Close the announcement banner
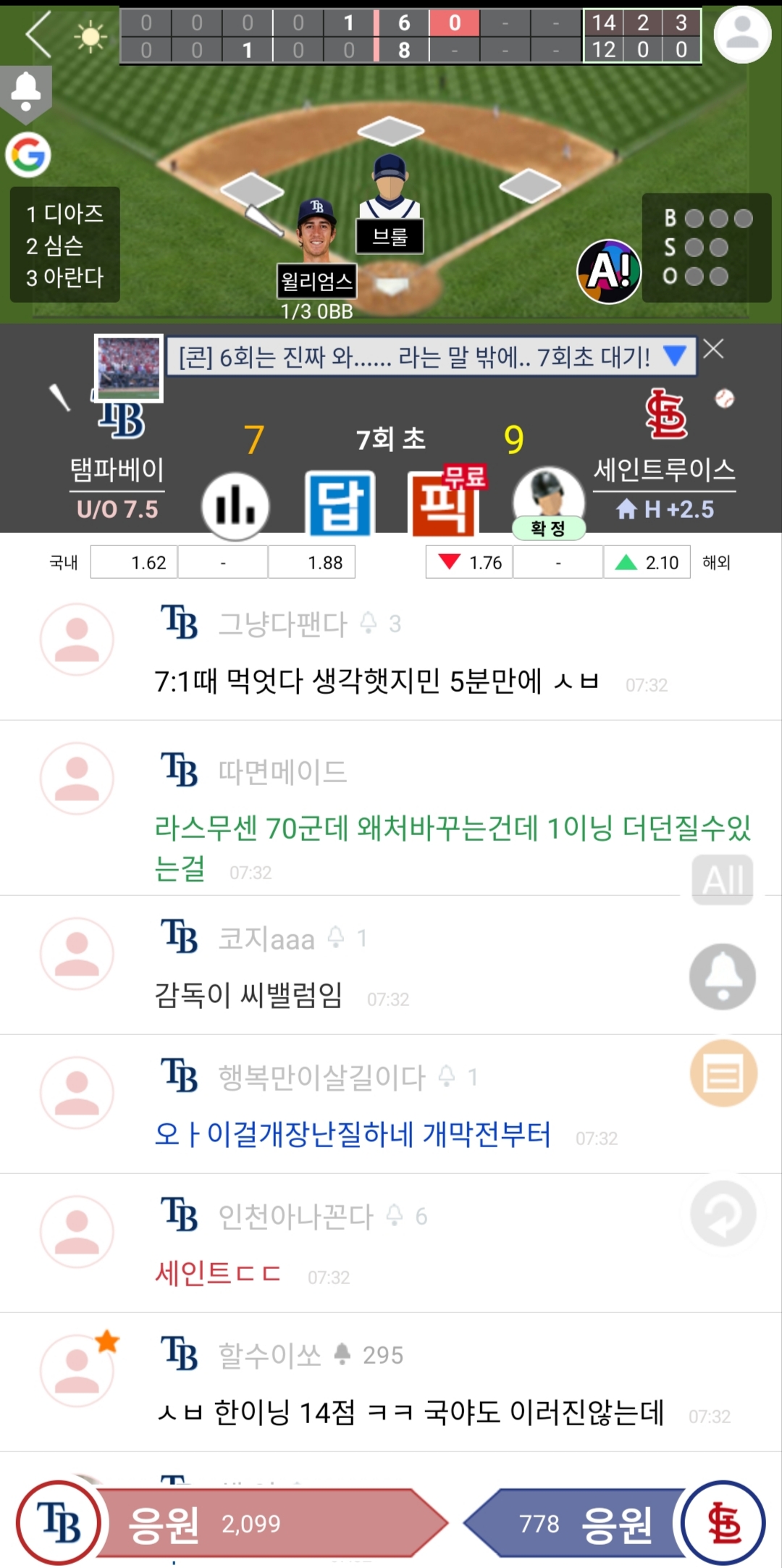This screenshot has width=782, height=1568. tap(714, 349)
